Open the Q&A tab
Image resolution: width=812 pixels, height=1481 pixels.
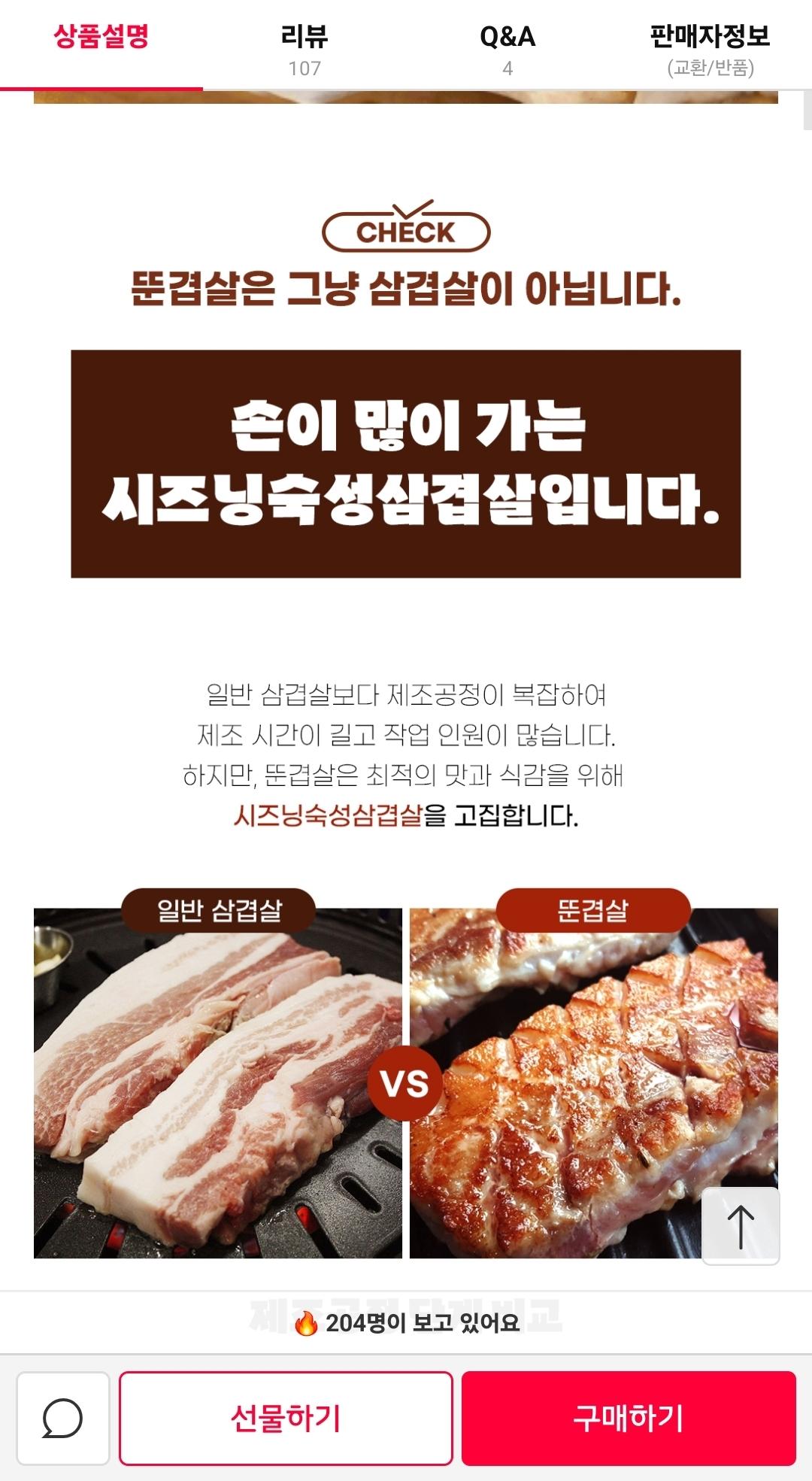(507, 47)
